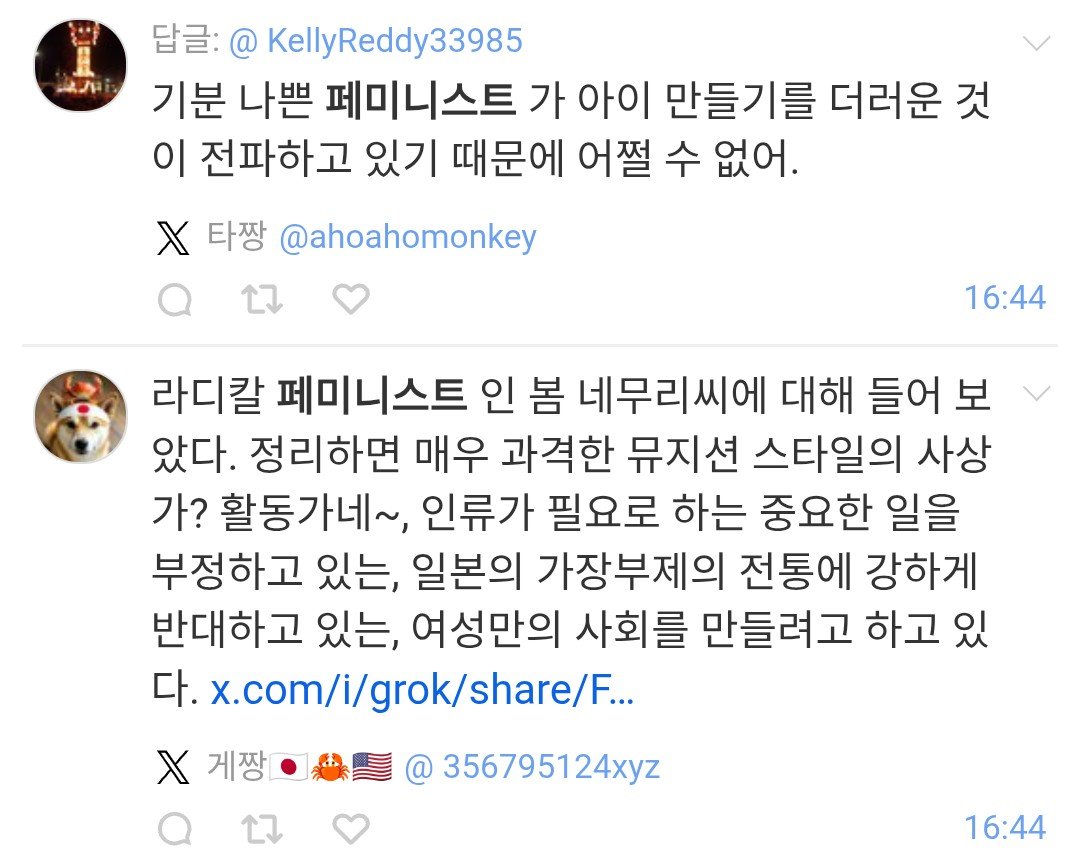Retweet 게짱's tweet
Screen dimensions: 1080x857
(x=262, y=829)
